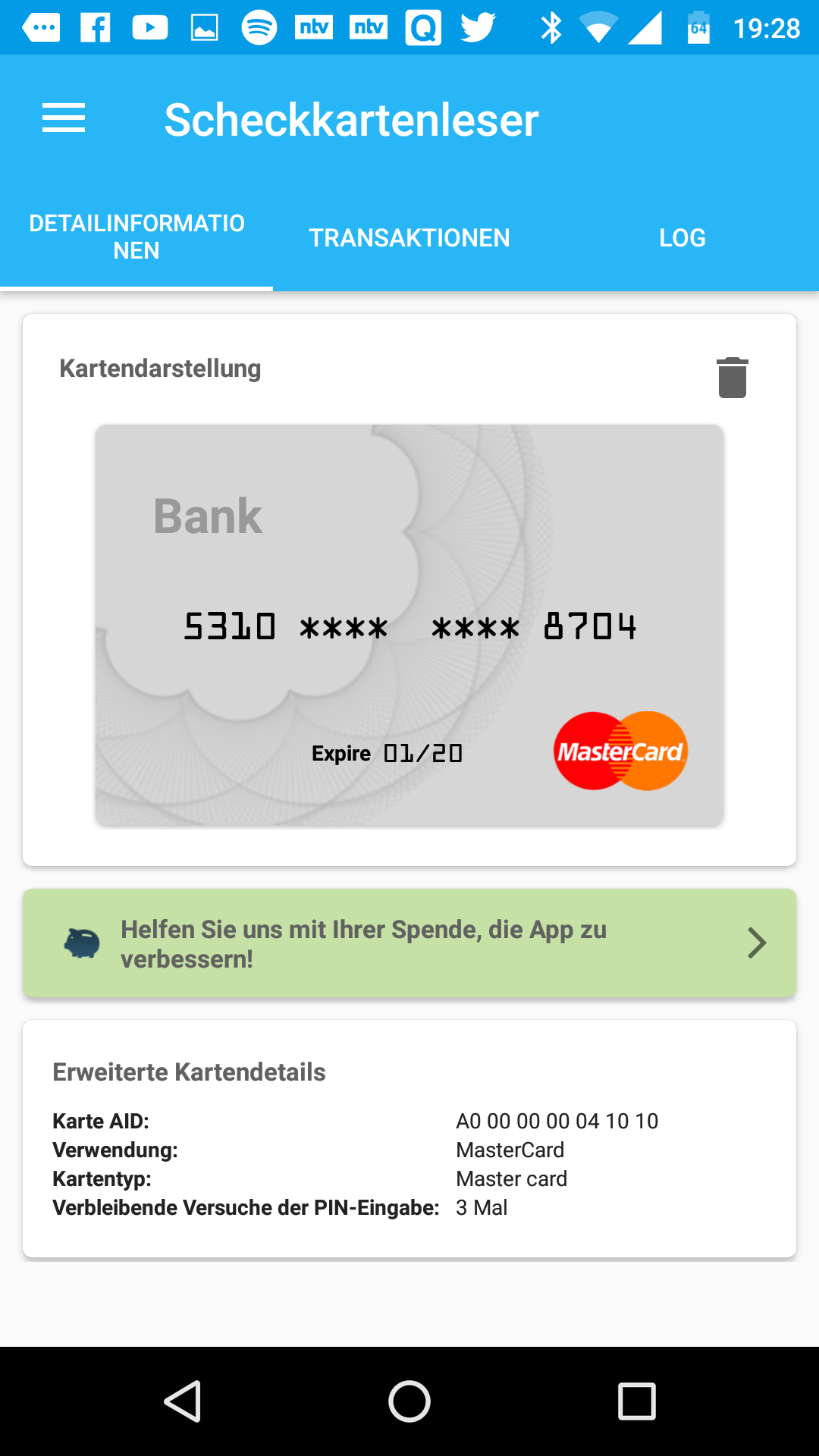Open the hamburger navigation drawer
819x1456 pixels.
click(64, 119)
